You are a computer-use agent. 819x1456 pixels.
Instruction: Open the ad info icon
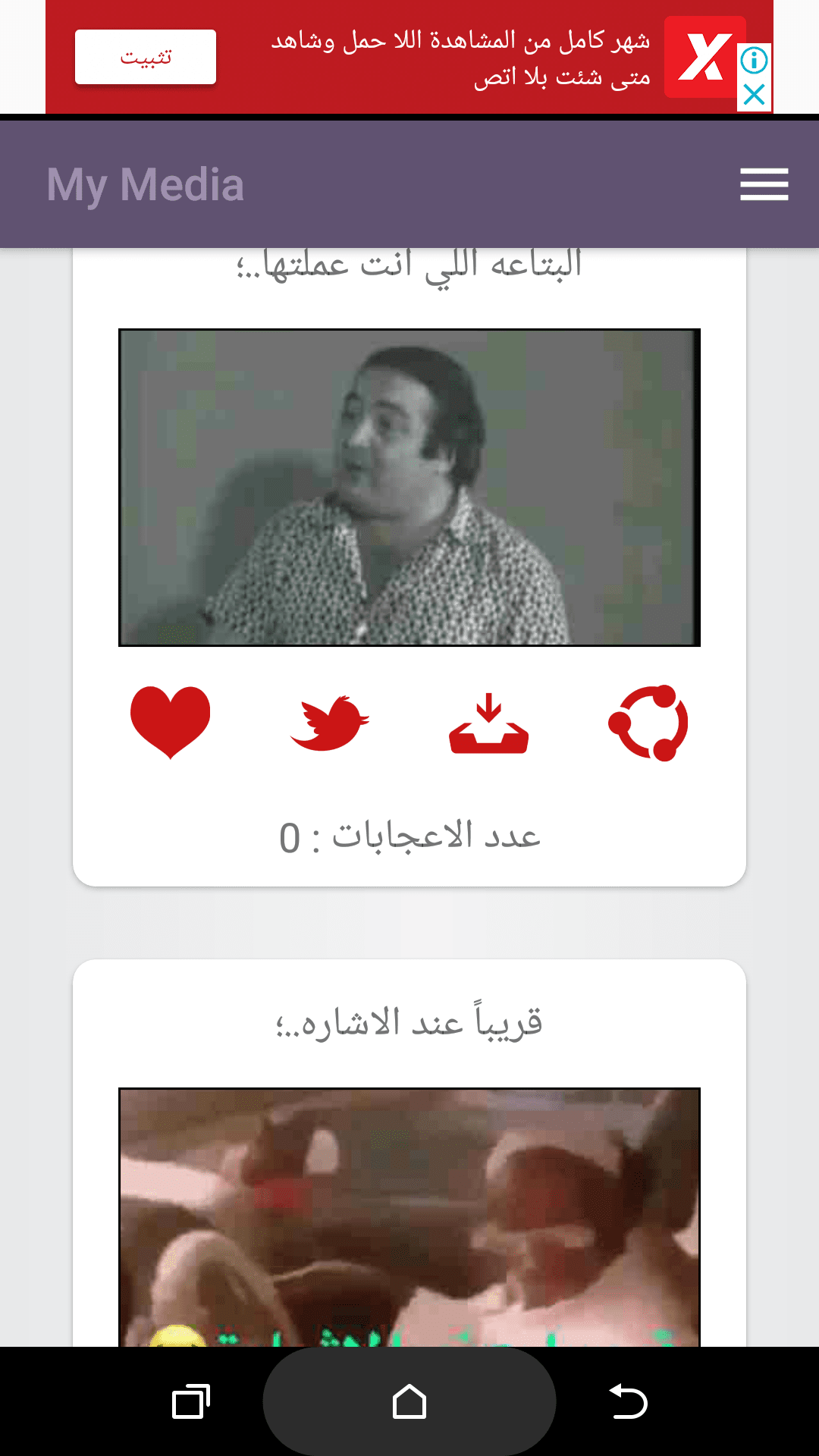(x=754, y=61)
